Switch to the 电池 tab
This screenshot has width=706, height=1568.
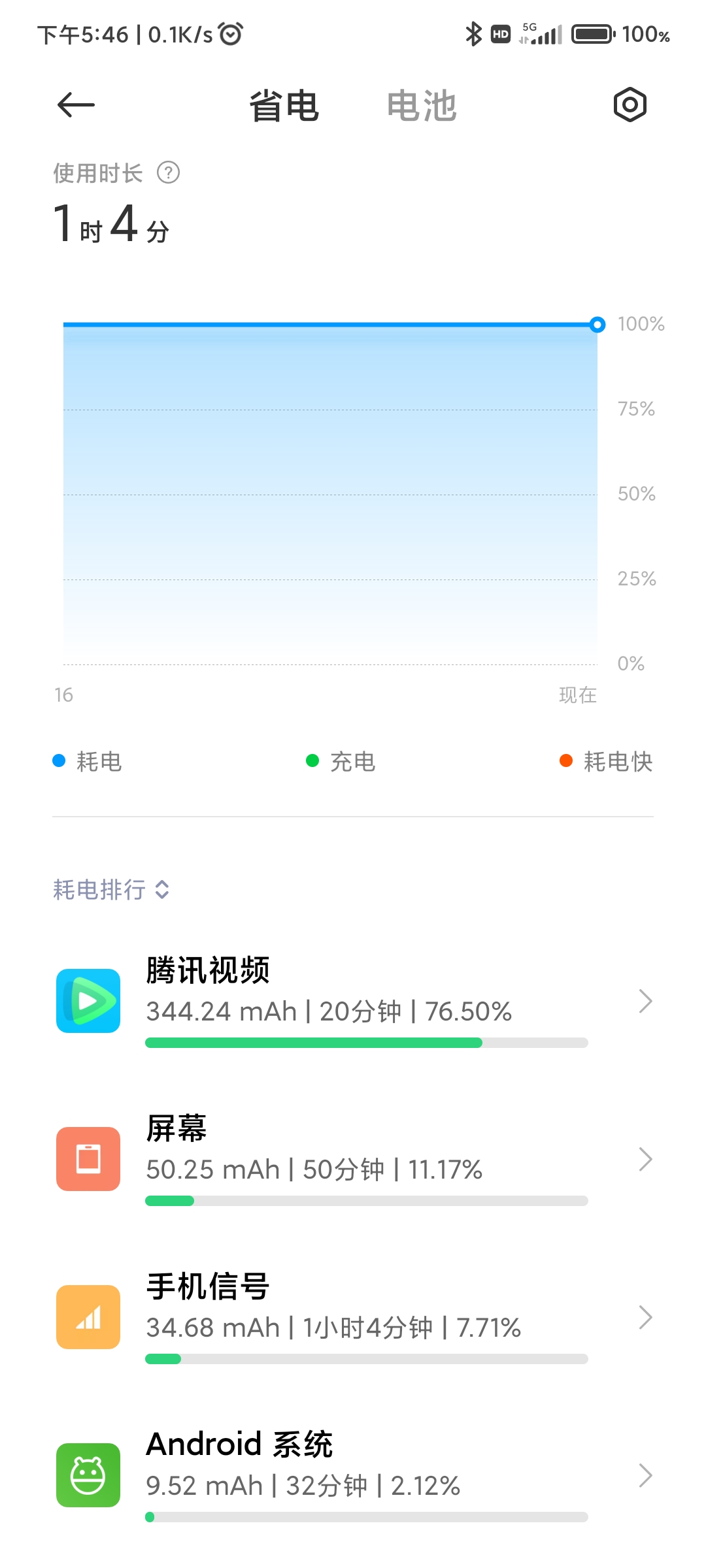click(422, 106)
